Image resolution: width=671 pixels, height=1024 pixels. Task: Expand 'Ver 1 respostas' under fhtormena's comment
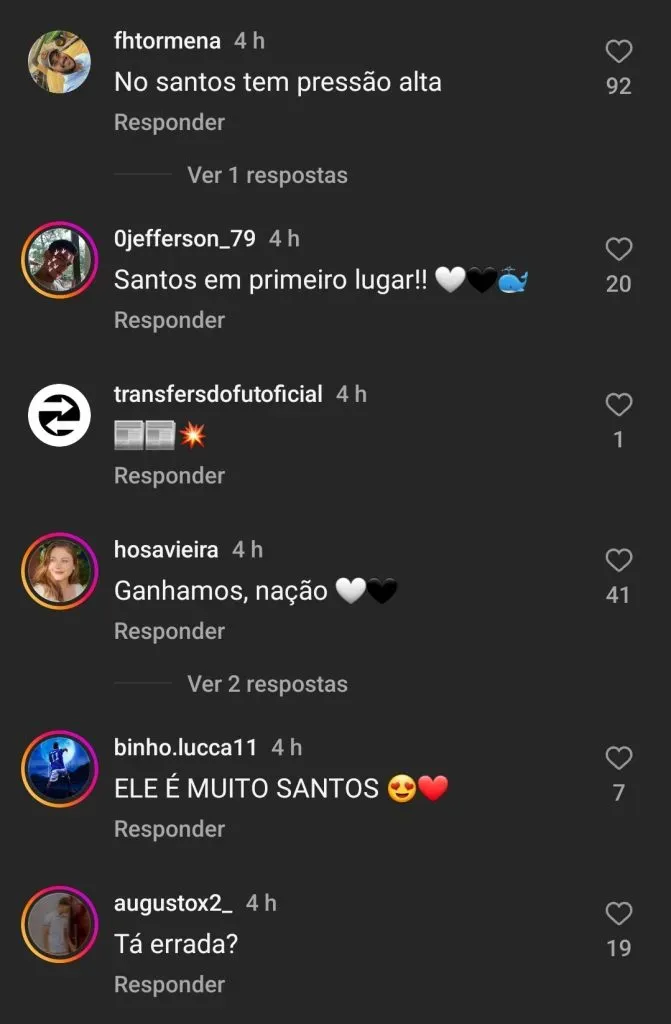267,175
